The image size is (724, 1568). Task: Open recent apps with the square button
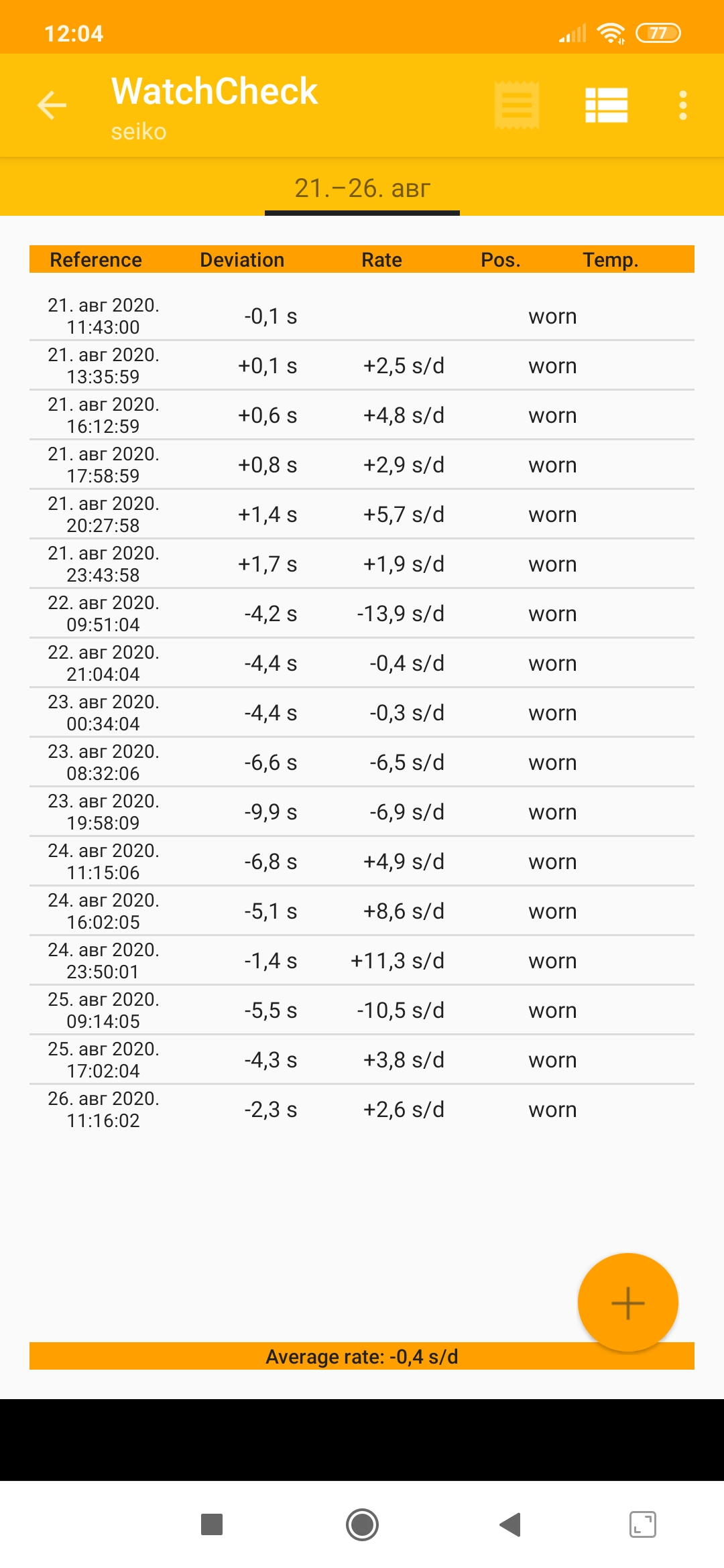(x=212, y=1524)
